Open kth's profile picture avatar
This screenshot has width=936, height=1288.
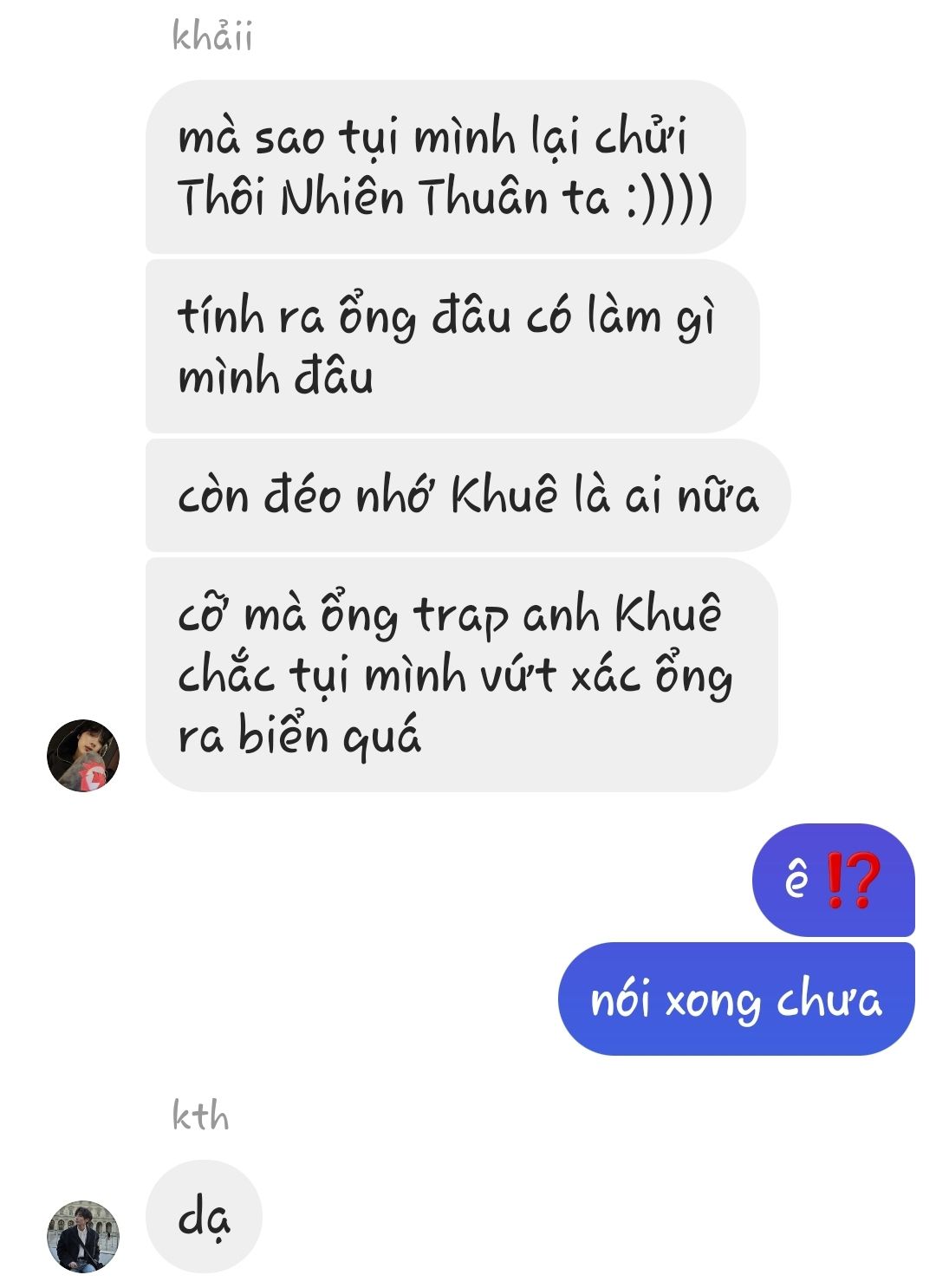83,1236
